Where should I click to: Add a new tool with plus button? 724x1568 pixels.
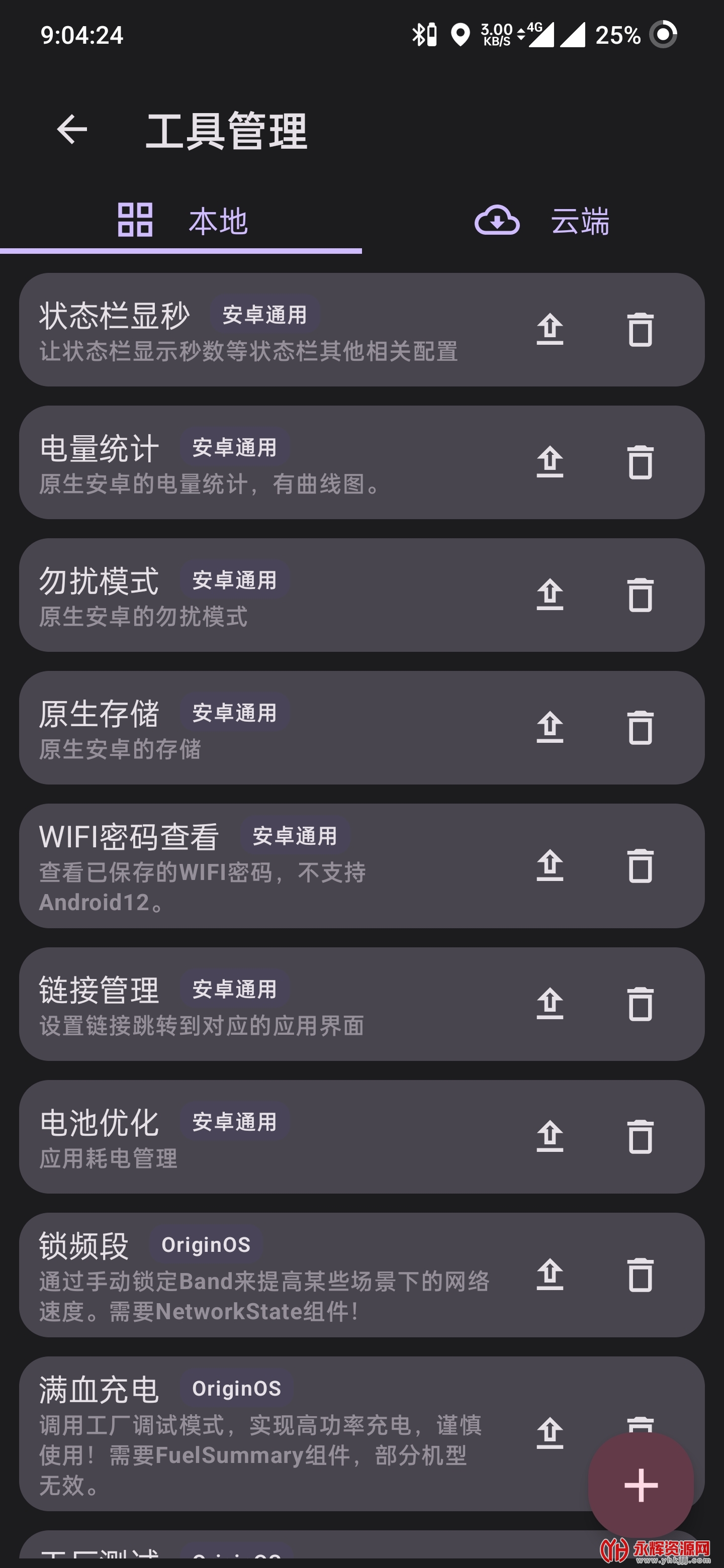click(641, 1485)
